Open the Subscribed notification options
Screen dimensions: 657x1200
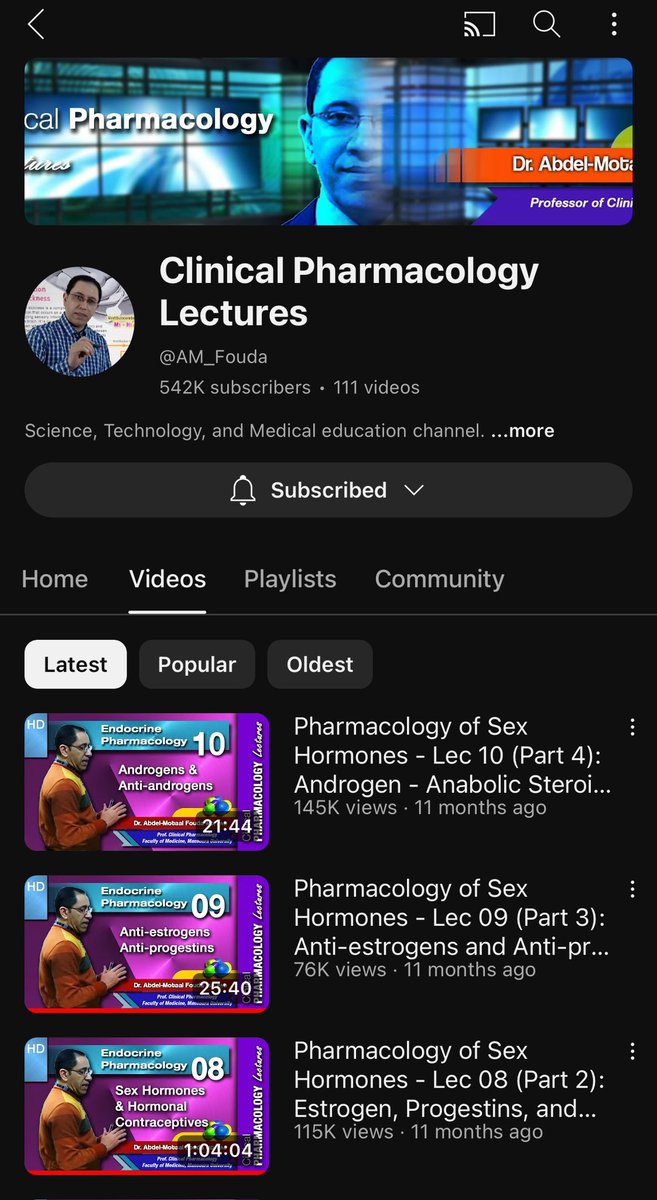pos(328,490)
